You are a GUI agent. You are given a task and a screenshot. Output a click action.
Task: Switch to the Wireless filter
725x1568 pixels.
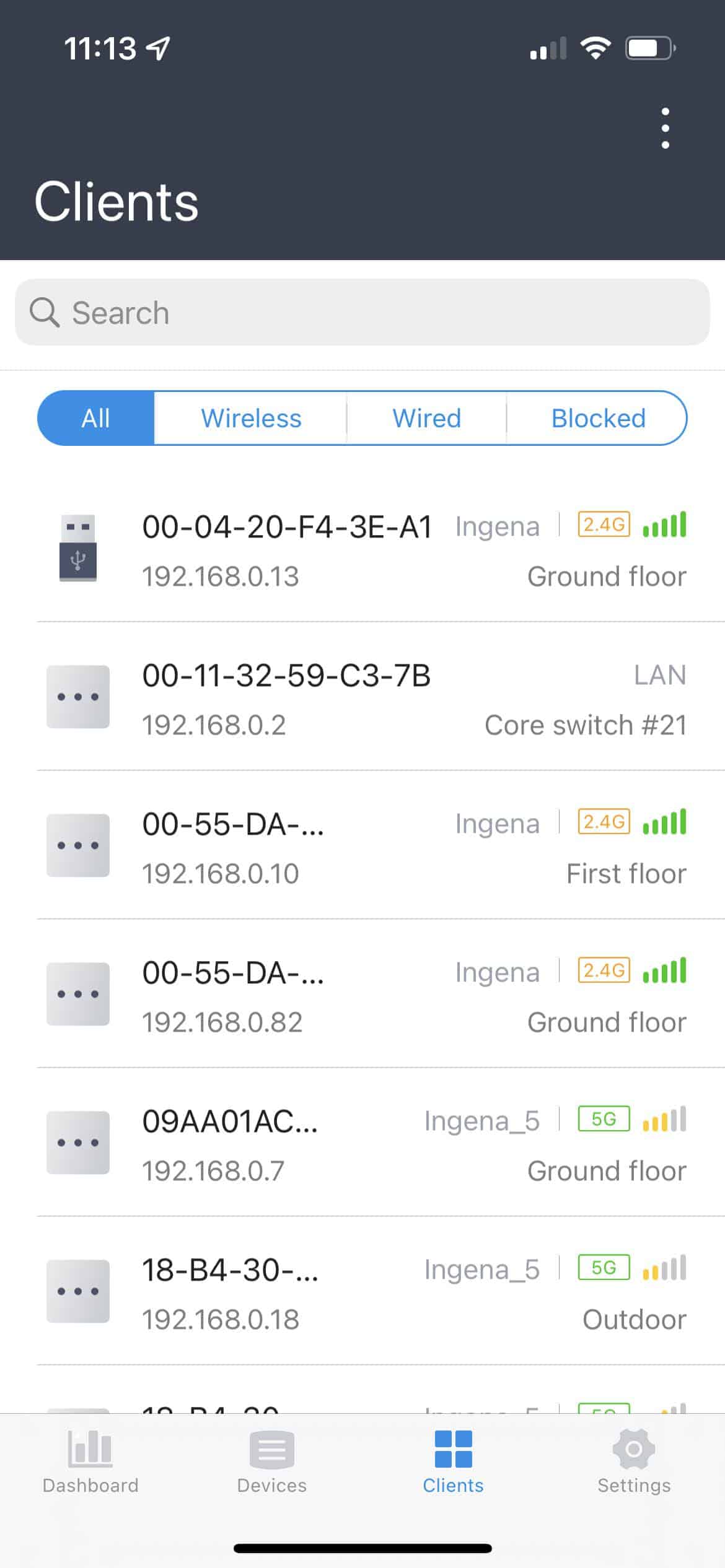click(x=251, y=418)
